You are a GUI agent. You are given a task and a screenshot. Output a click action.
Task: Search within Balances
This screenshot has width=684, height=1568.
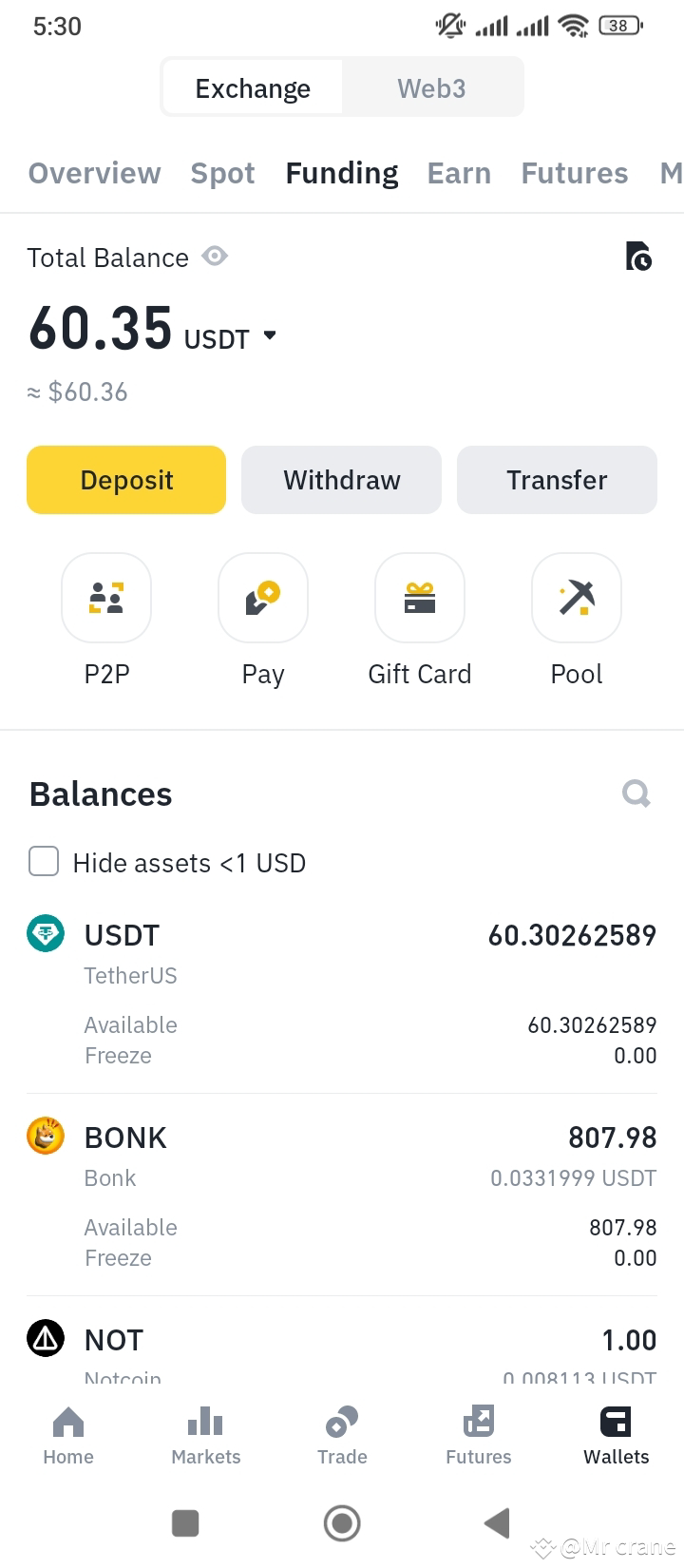636,794
